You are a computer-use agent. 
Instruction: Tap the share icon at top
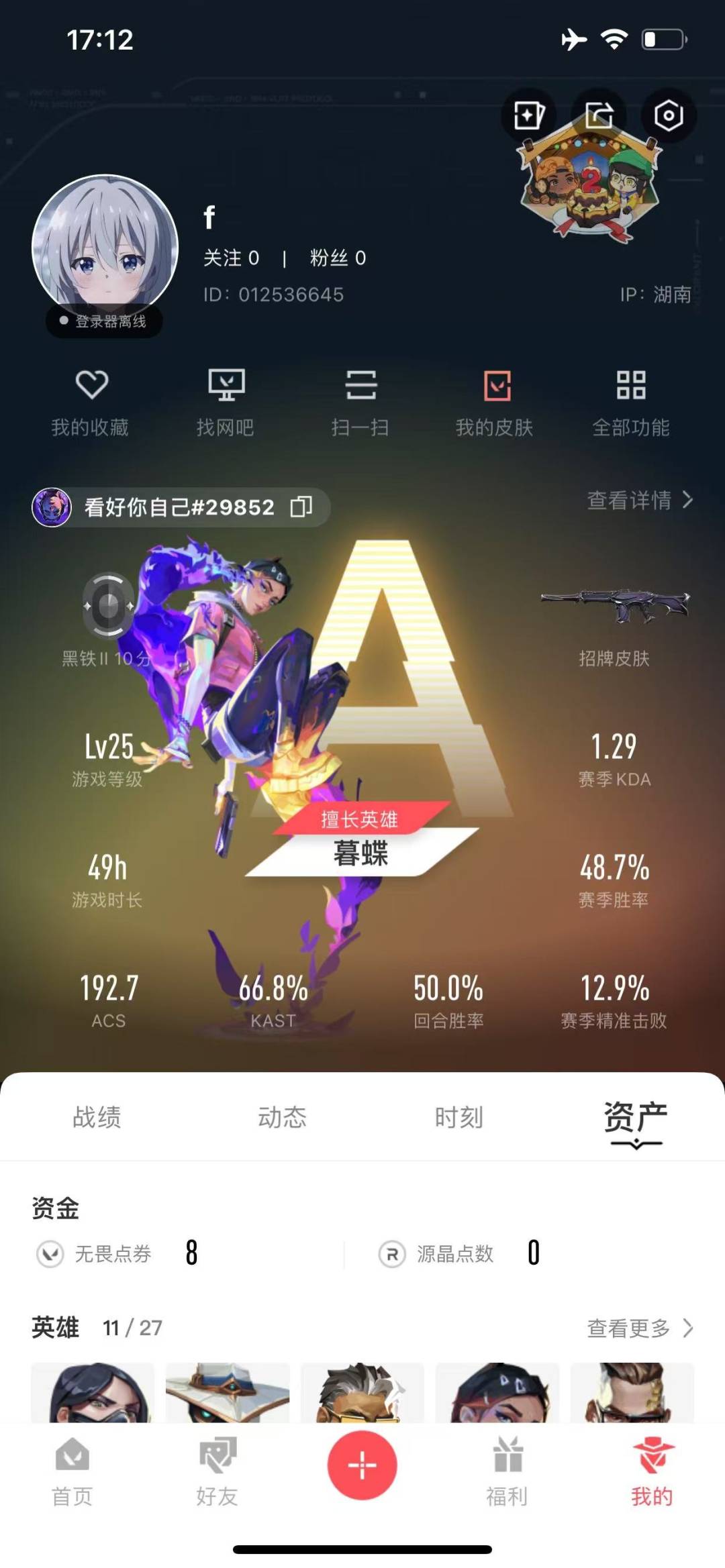coord(599,115)
